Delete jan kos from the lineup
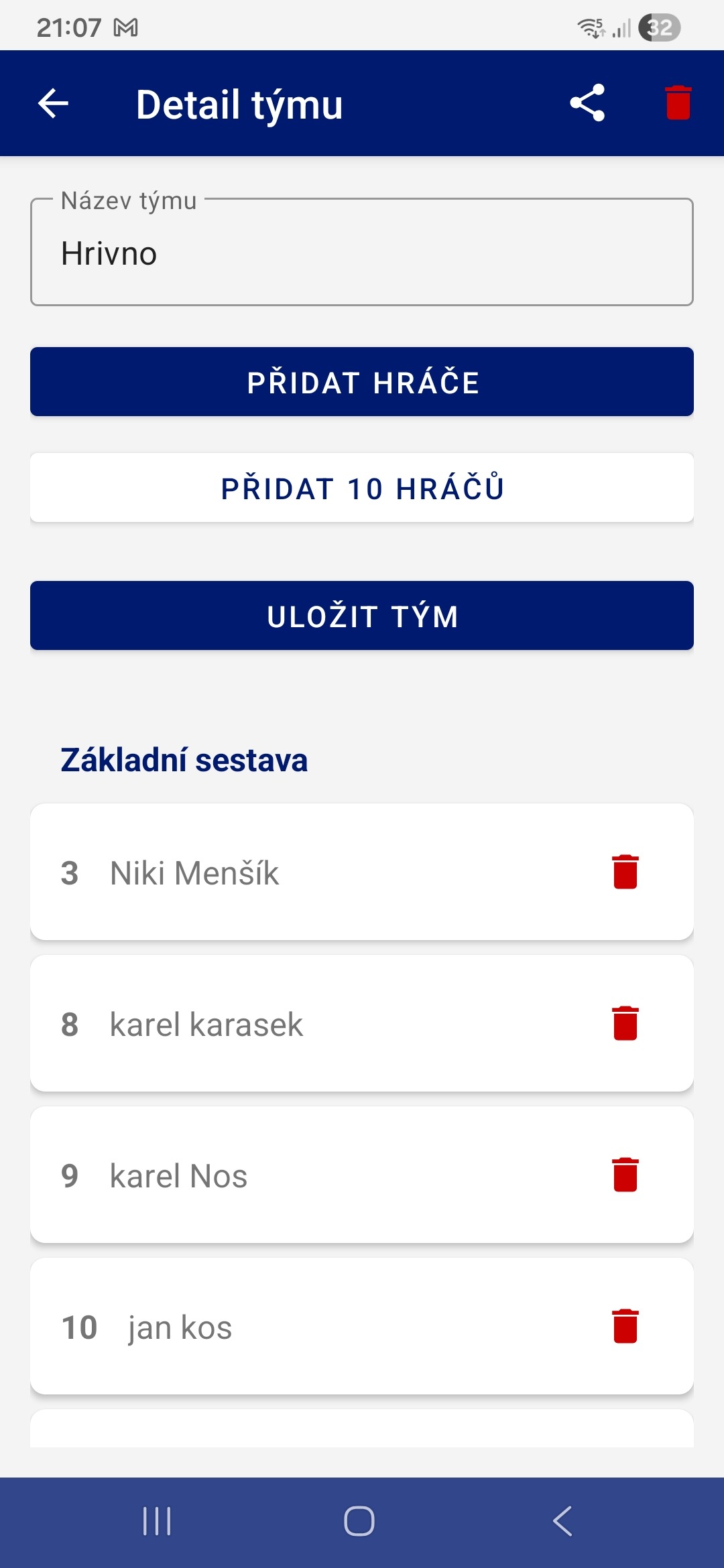Viewport: 724px width, 1568px height. [625, 1326]
